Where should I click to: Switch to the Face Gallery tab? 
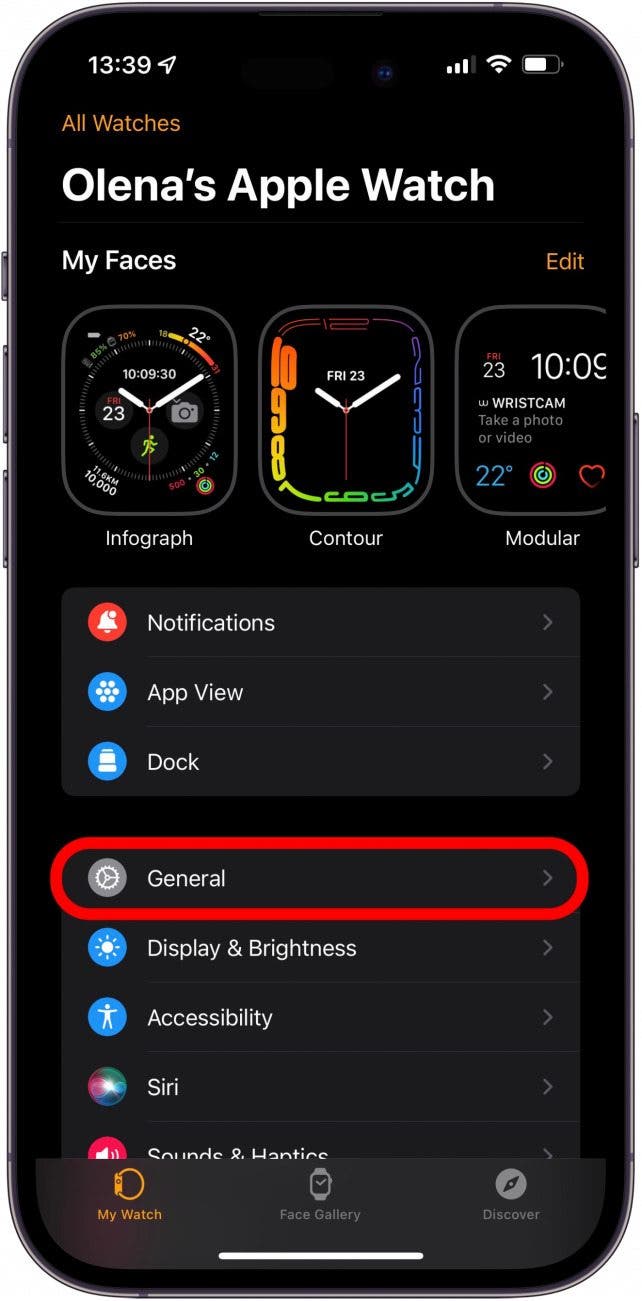(320, 1195)
